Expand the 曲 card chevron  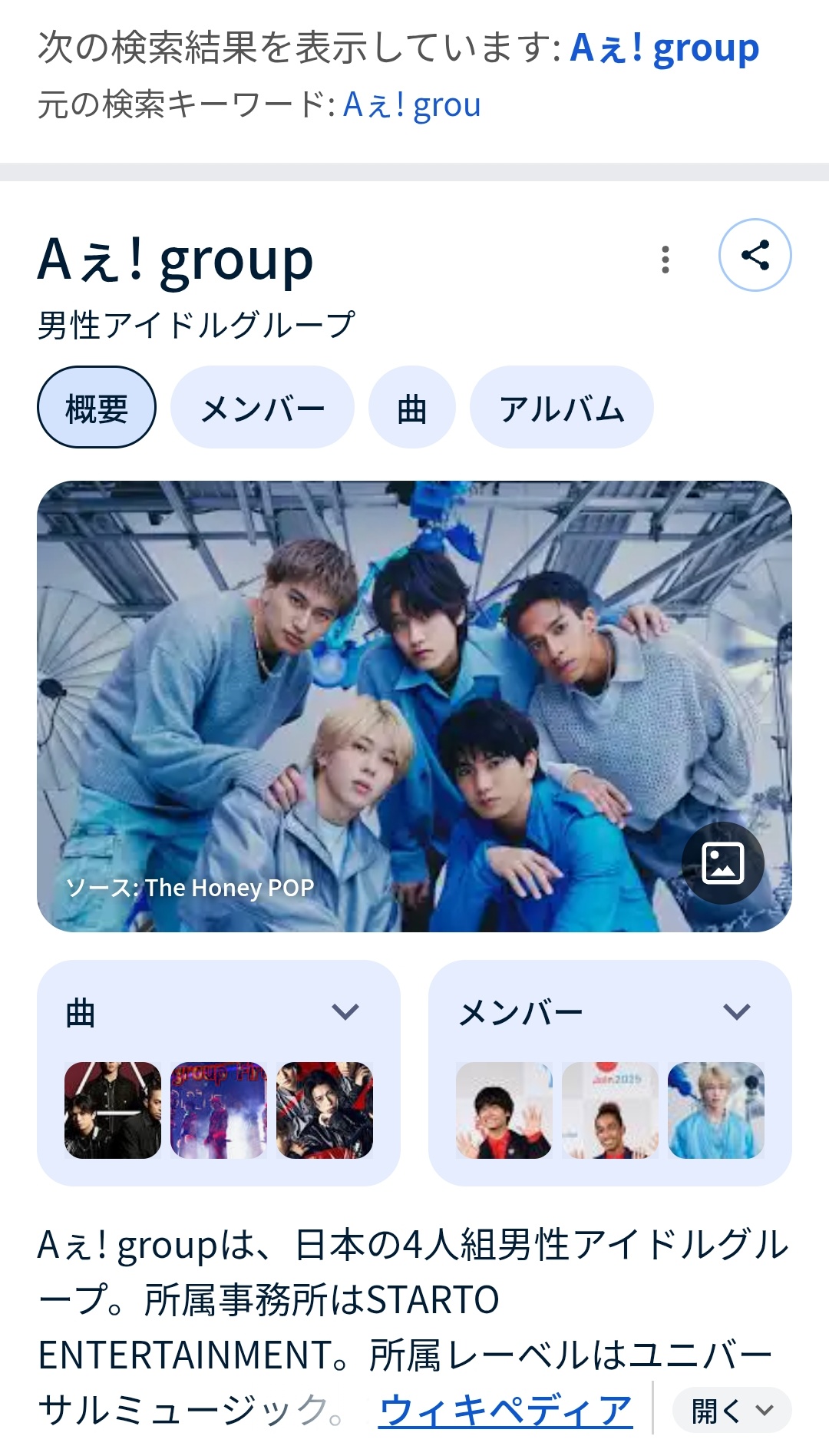(x=345, y=1012)
